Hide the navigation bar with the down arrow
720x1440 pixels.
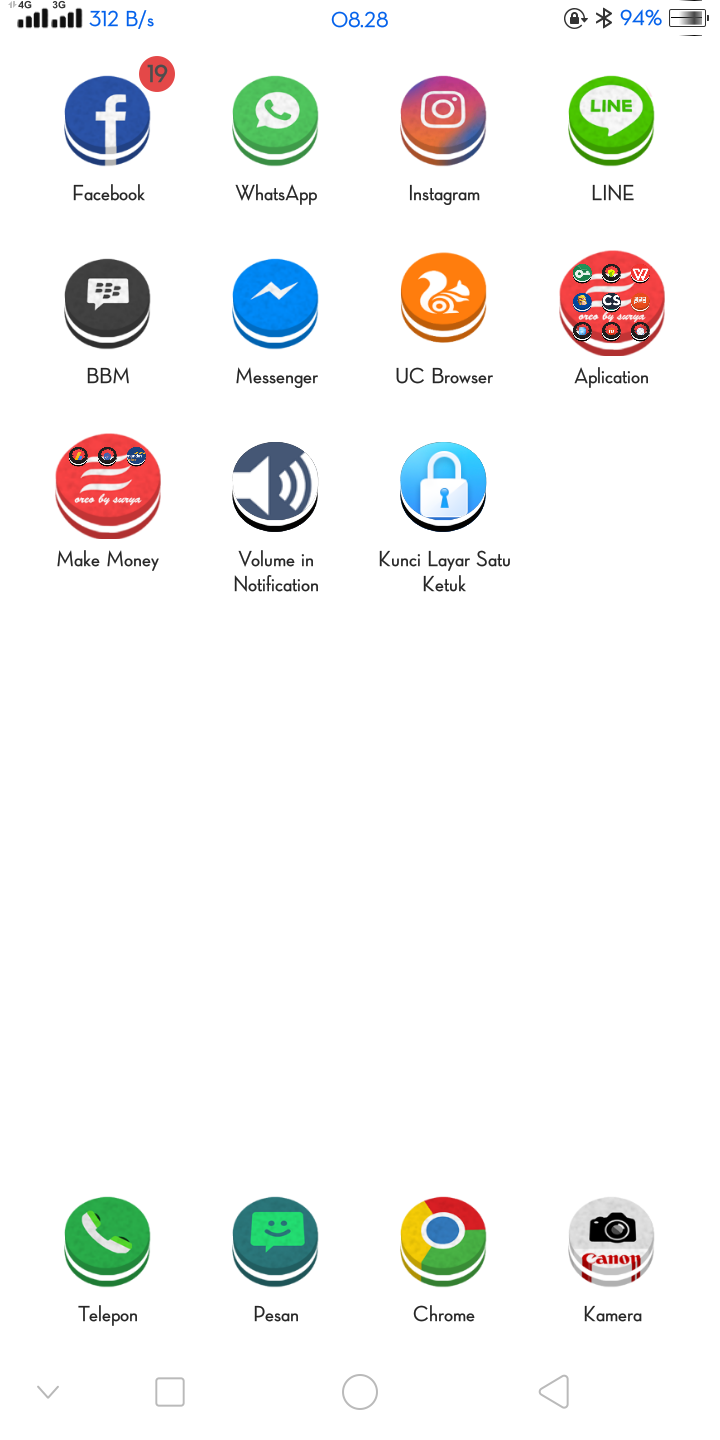48,1392
